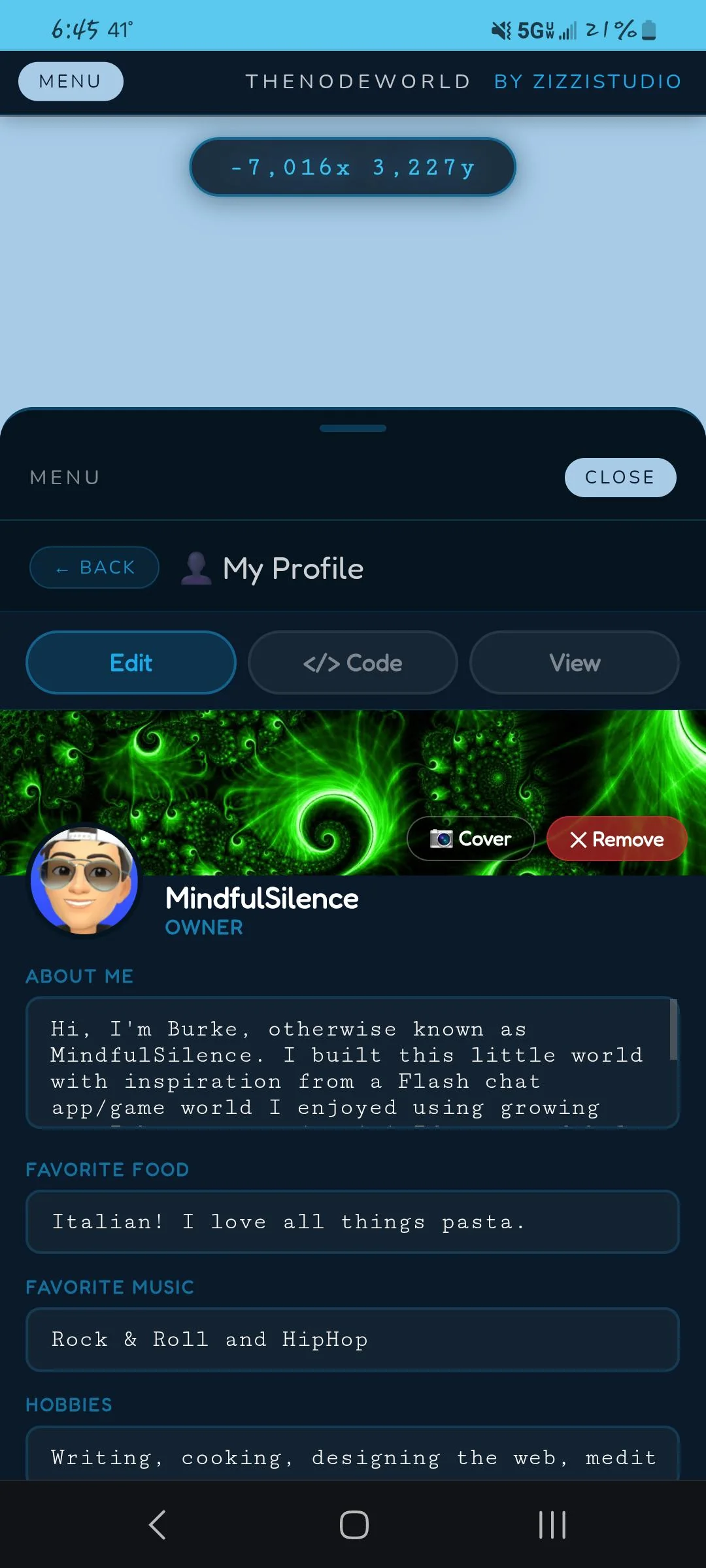Tap the profile avatar picture
706x1568 pixels.
pos(84,880)
